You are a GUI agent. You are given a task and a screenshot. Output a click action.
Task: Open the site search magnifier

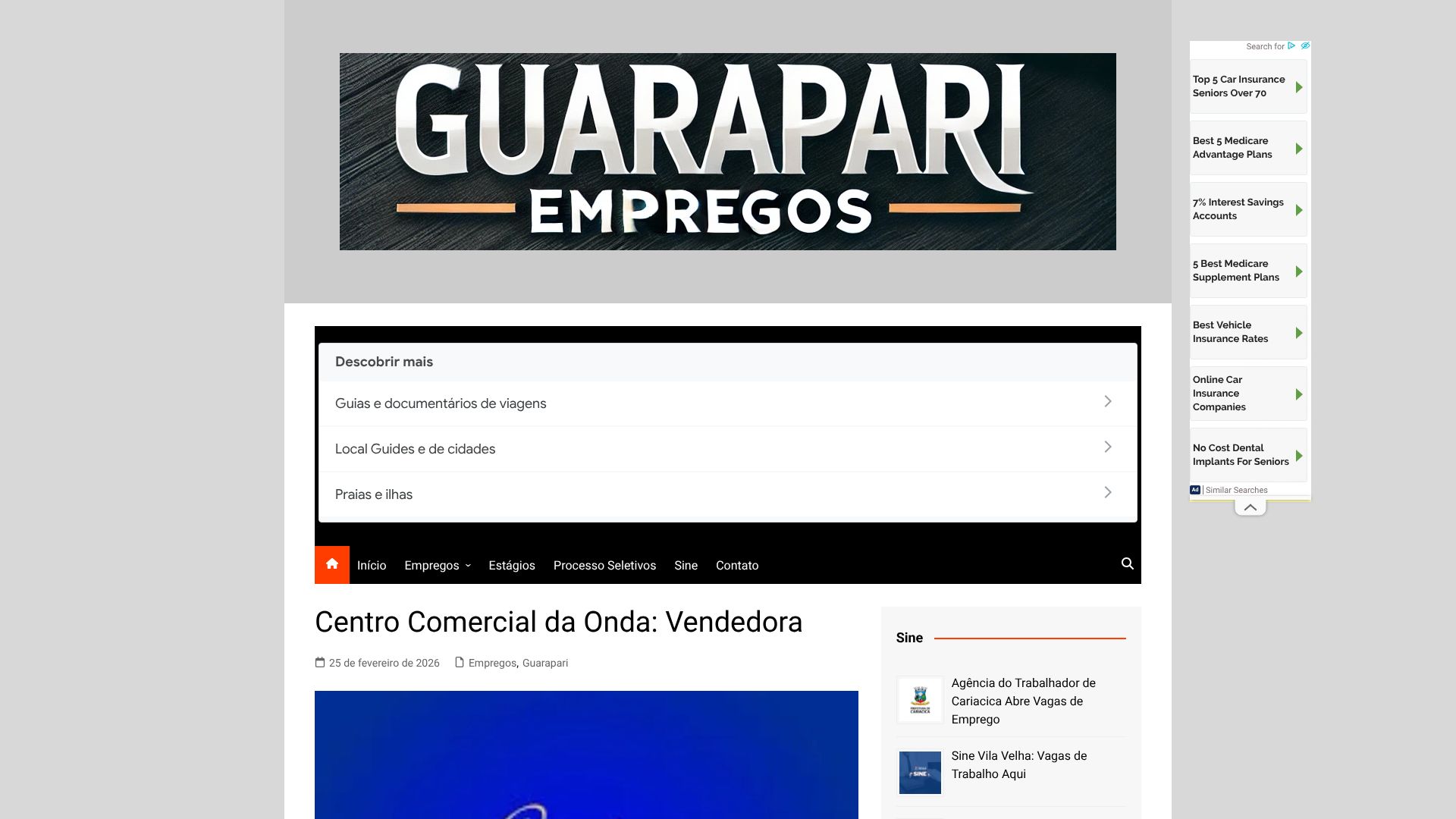(x=1127, y=563)
